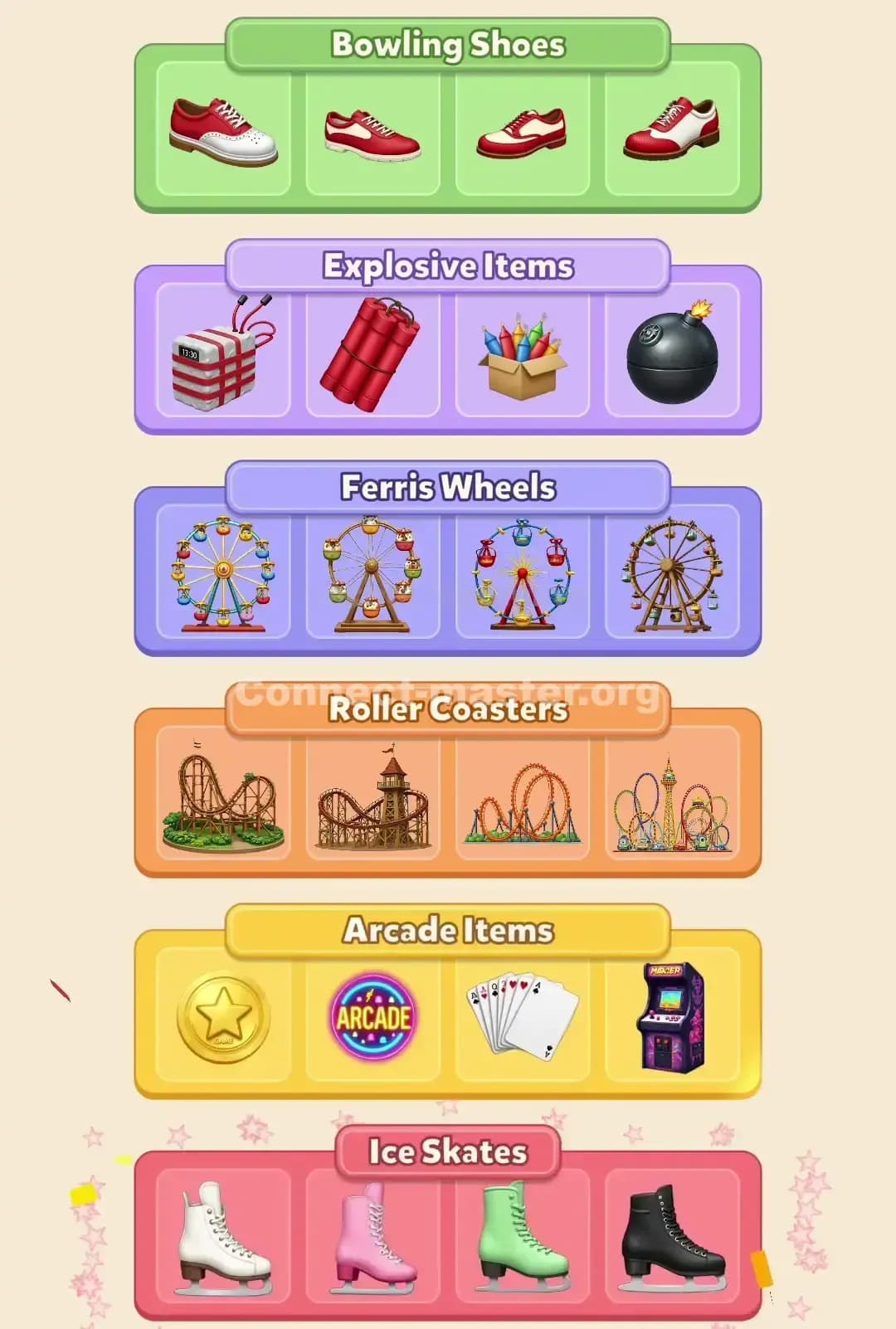
Task: Click the white ice skate
Action: click(x=222, y=1236)
